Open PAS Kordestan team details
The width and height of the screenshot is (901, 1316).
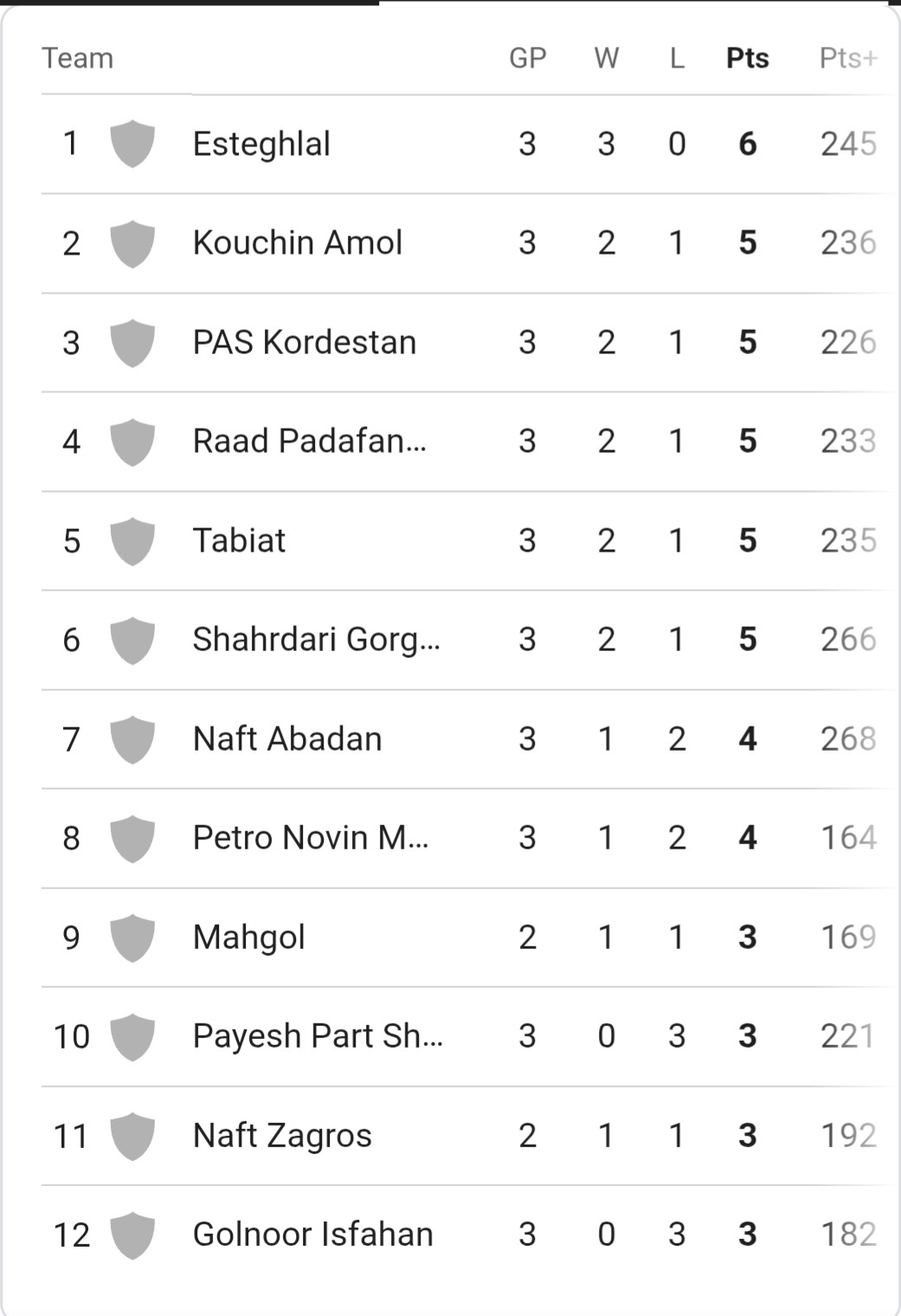click(304, 342)
